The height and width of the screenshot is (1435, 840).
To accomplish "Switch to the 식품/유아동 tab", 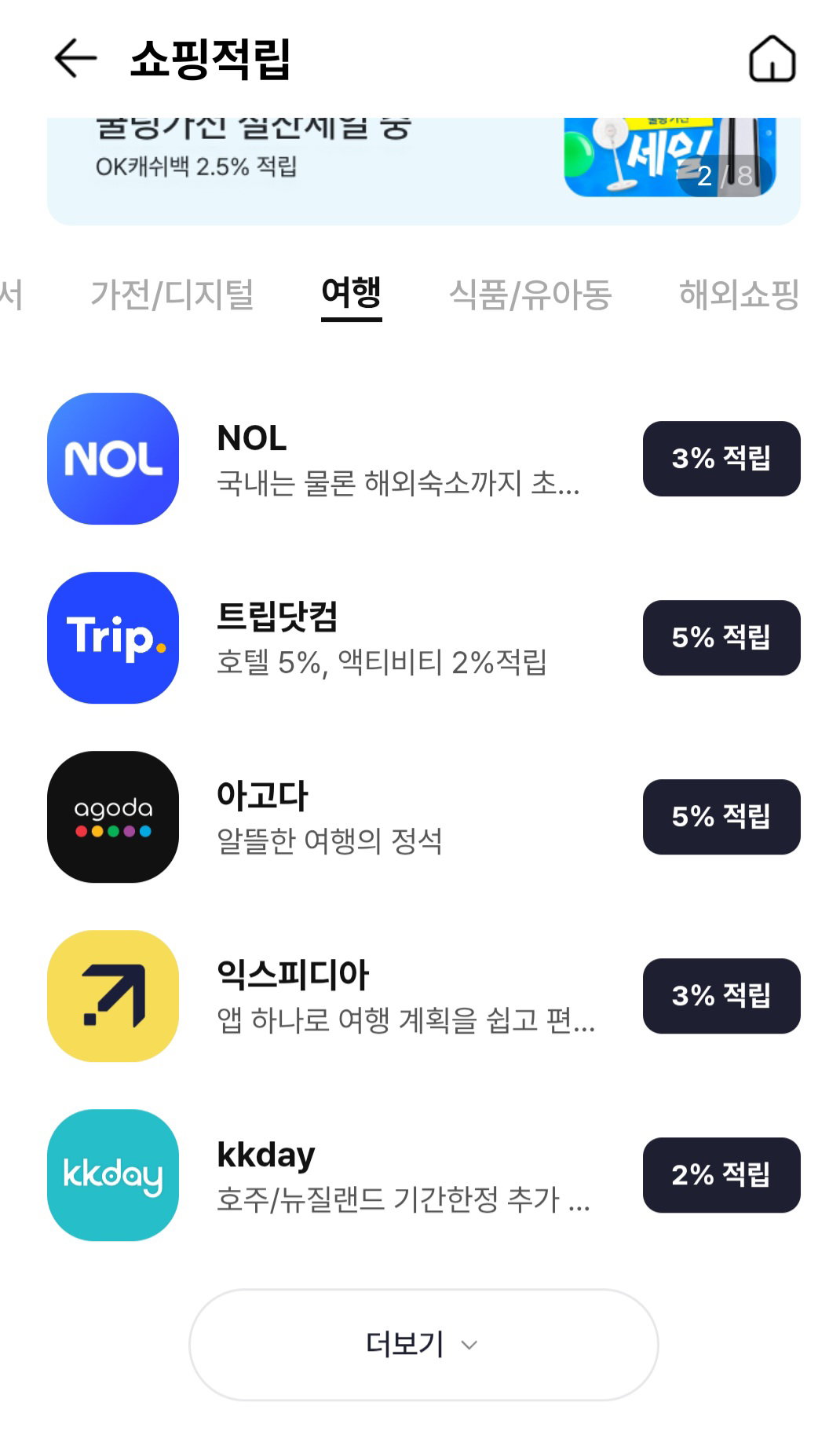I will (x=530, y=295).
